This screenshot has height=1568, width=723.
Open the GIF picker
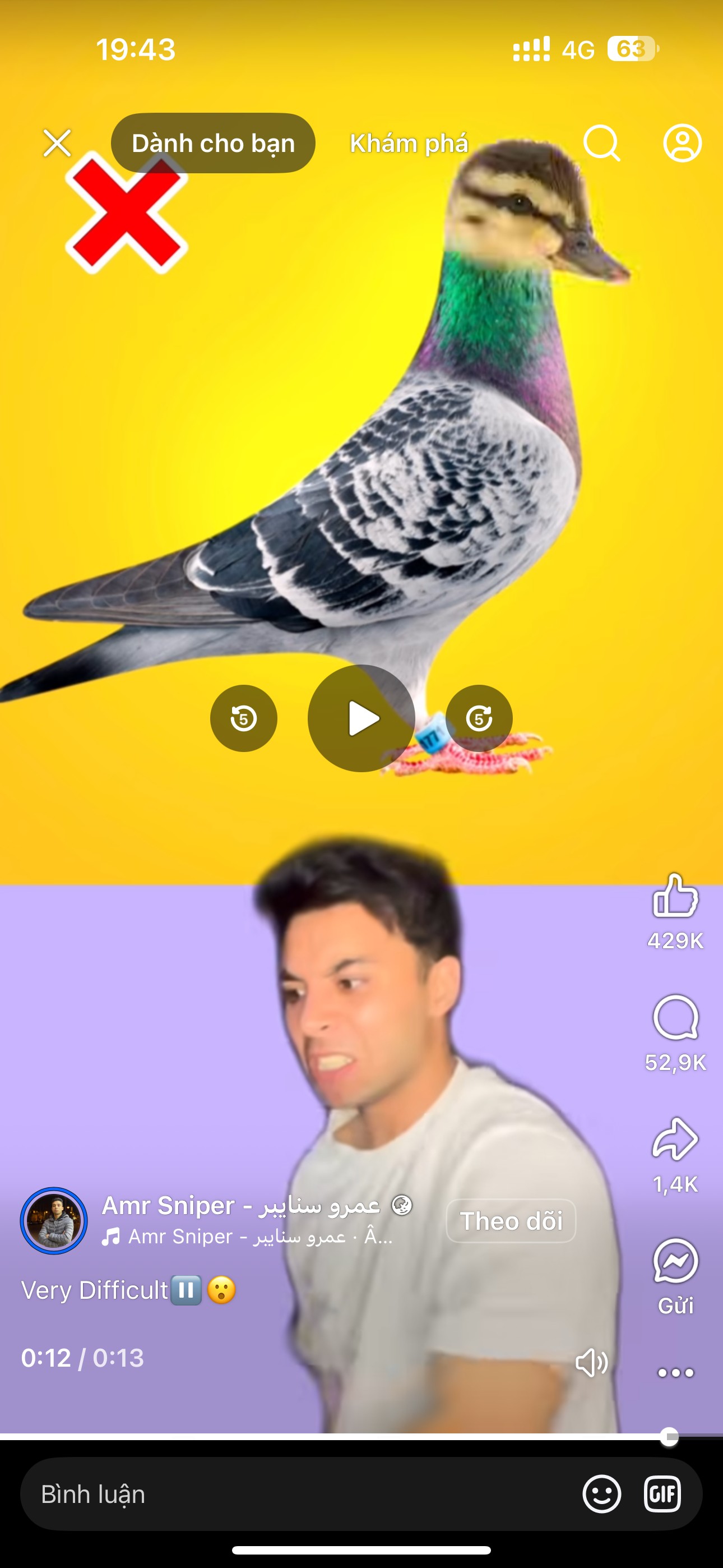point(662,1495)
